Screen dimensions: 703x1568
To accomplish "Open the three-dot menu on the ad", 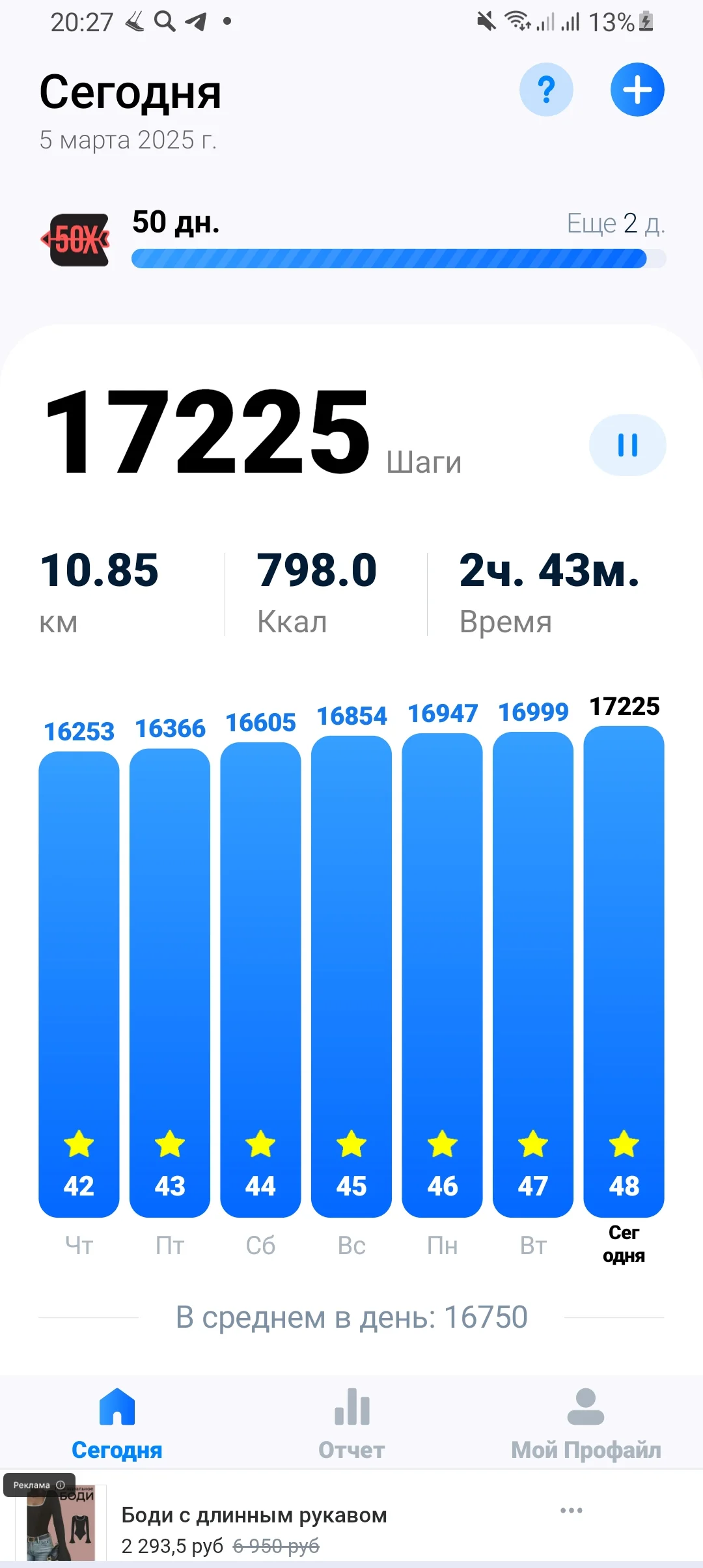I will point(571,1510).
